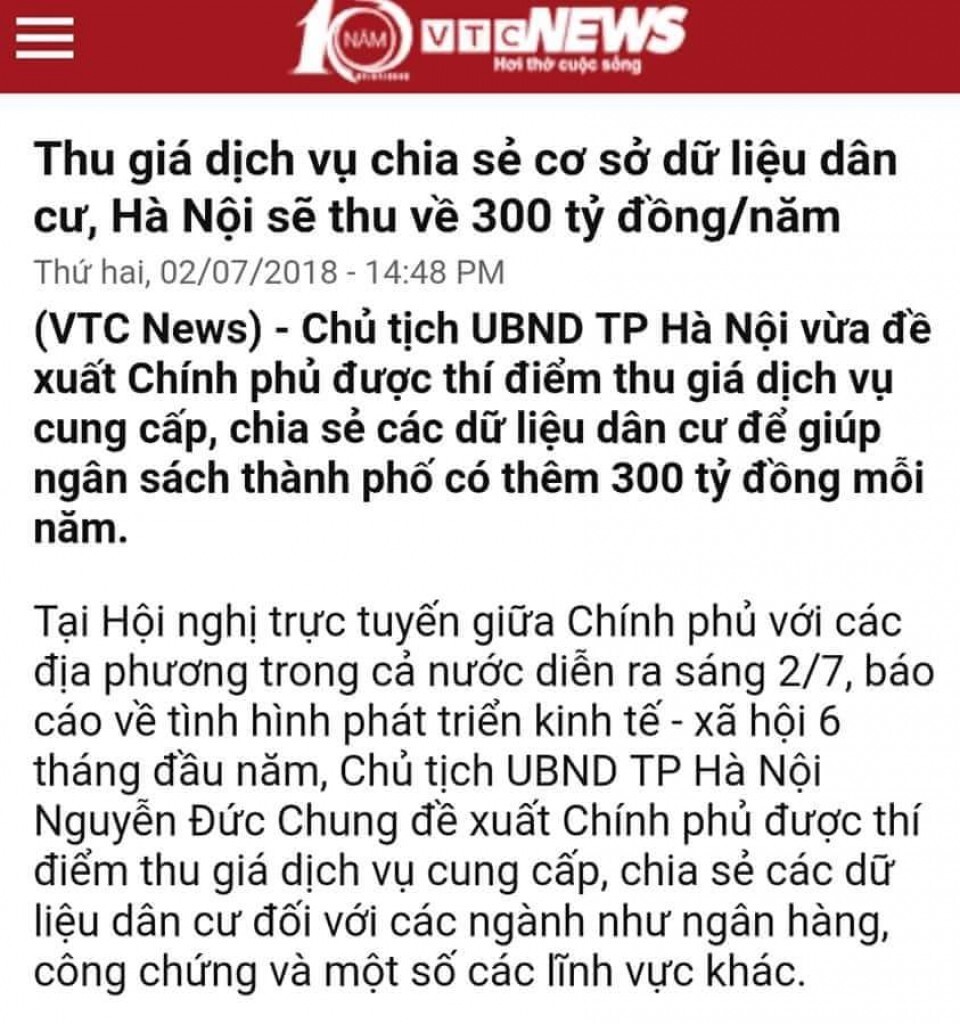Open the hamburger menu
The height and width of the screenshot is (1024, 960).
coord(44,39)
